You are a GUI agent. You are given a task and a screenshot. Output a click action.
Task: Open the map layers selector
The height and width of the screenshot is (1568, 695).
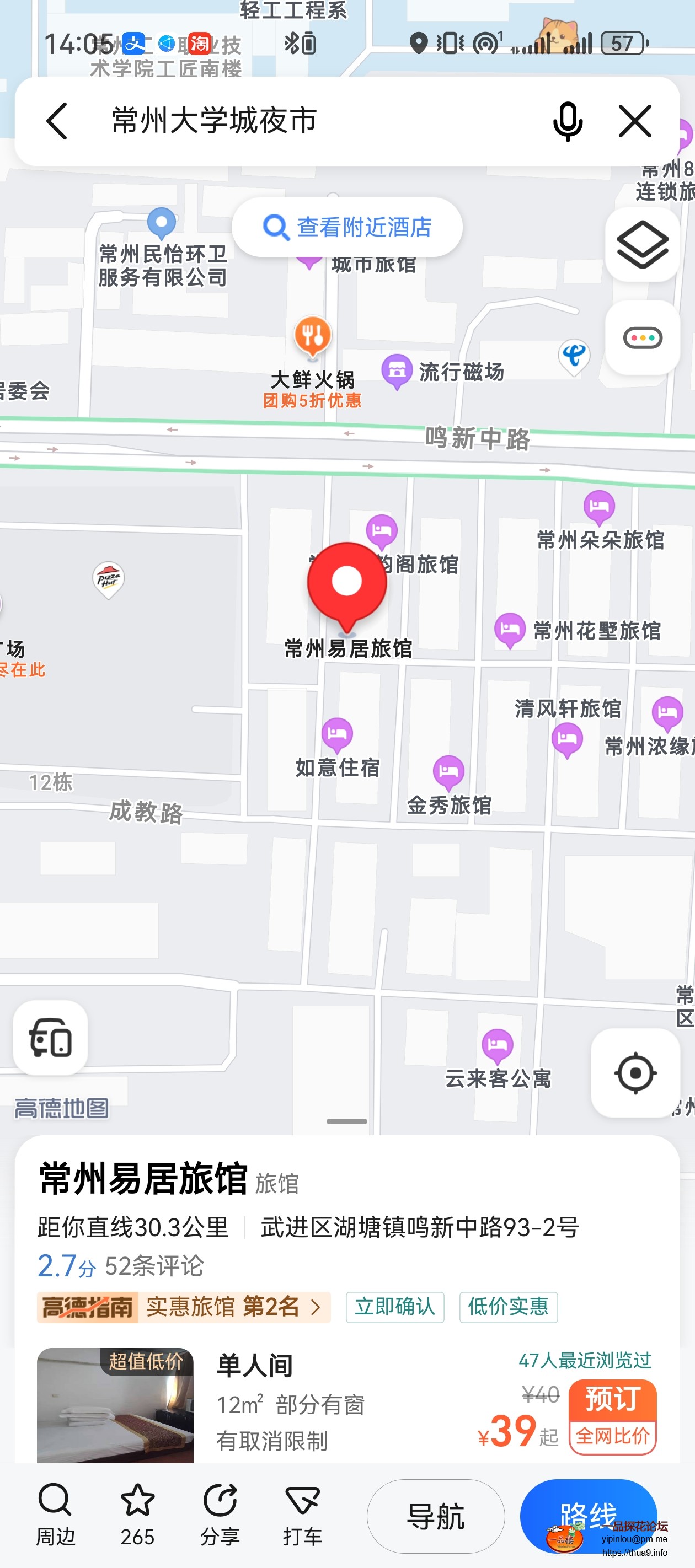click(x=642, y=245)
